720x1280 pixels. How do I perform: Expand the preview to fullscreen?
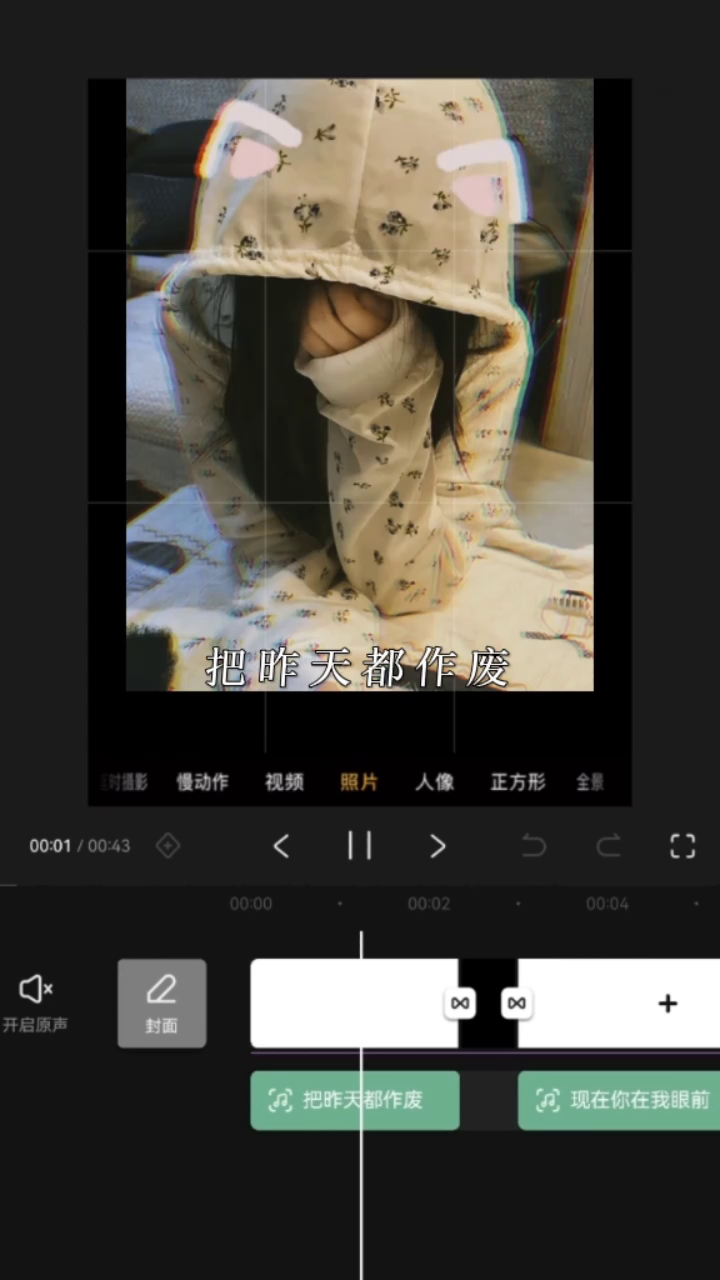682,846
